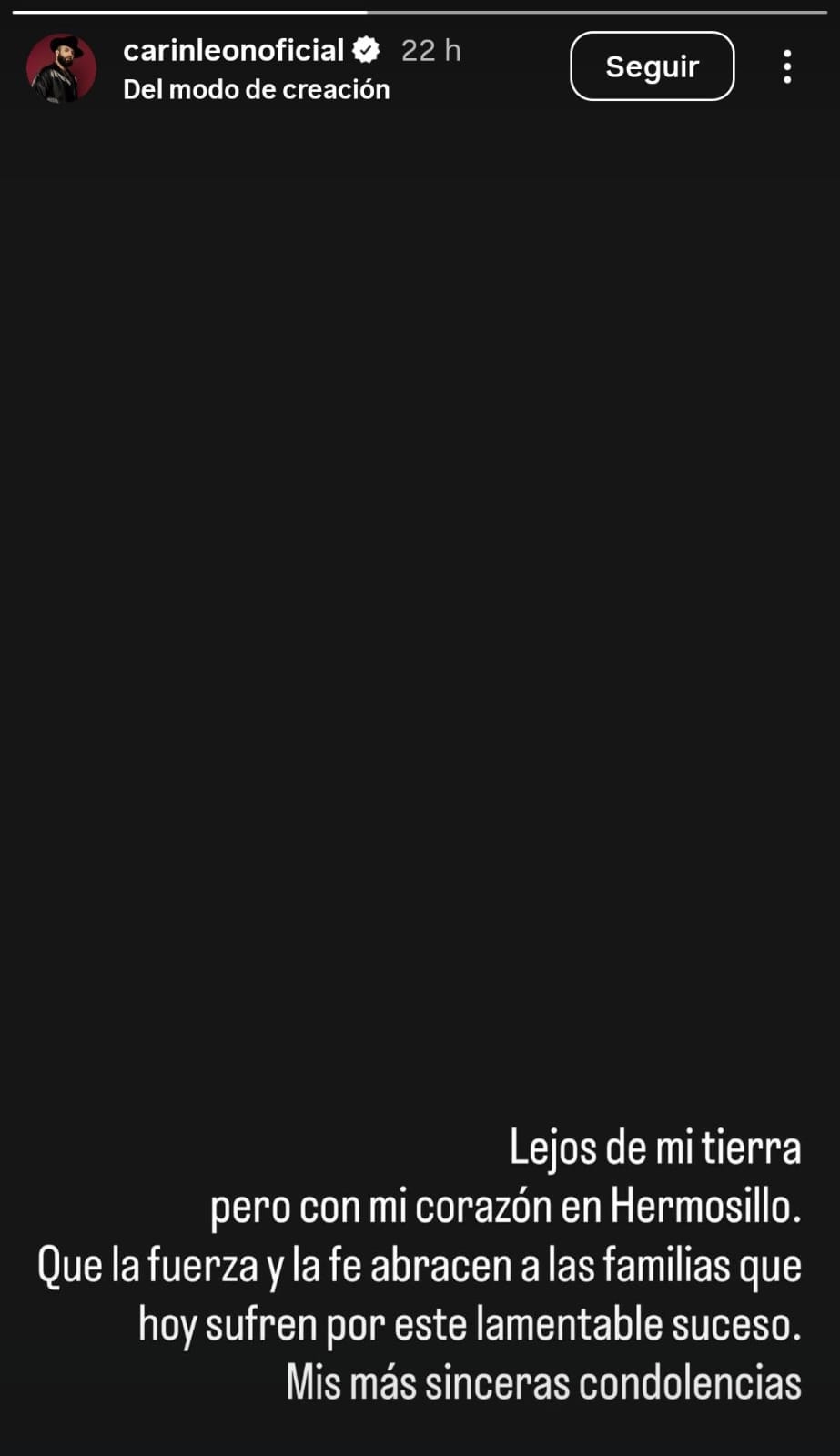Image resolution: width=840 pixels, height=1456 pixels.
Task: Open the carinleonoficial username link
Action: point(233,50)
